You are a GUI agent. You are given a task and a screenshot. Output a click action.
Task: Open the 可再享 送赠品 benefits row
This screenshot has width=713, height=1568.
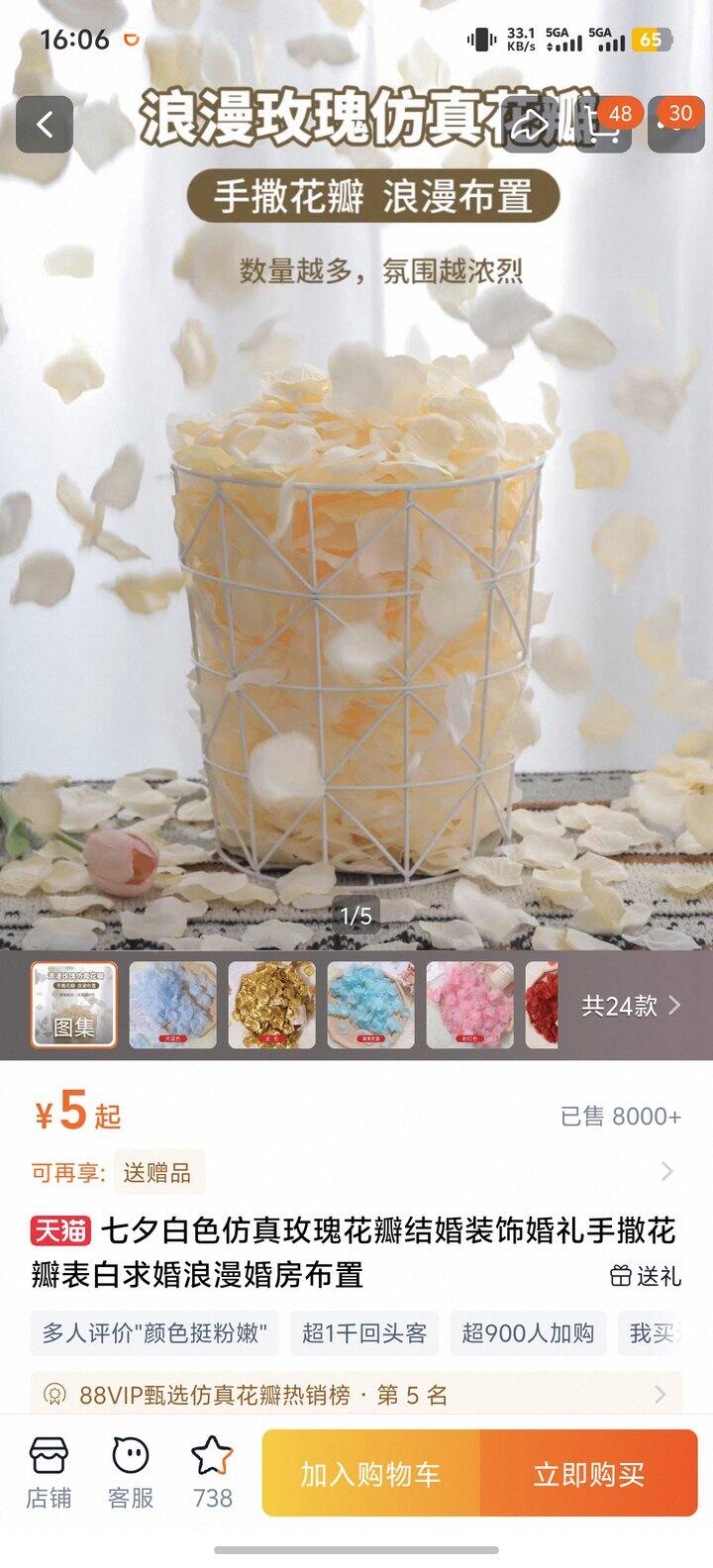[x=356, y=1172]
